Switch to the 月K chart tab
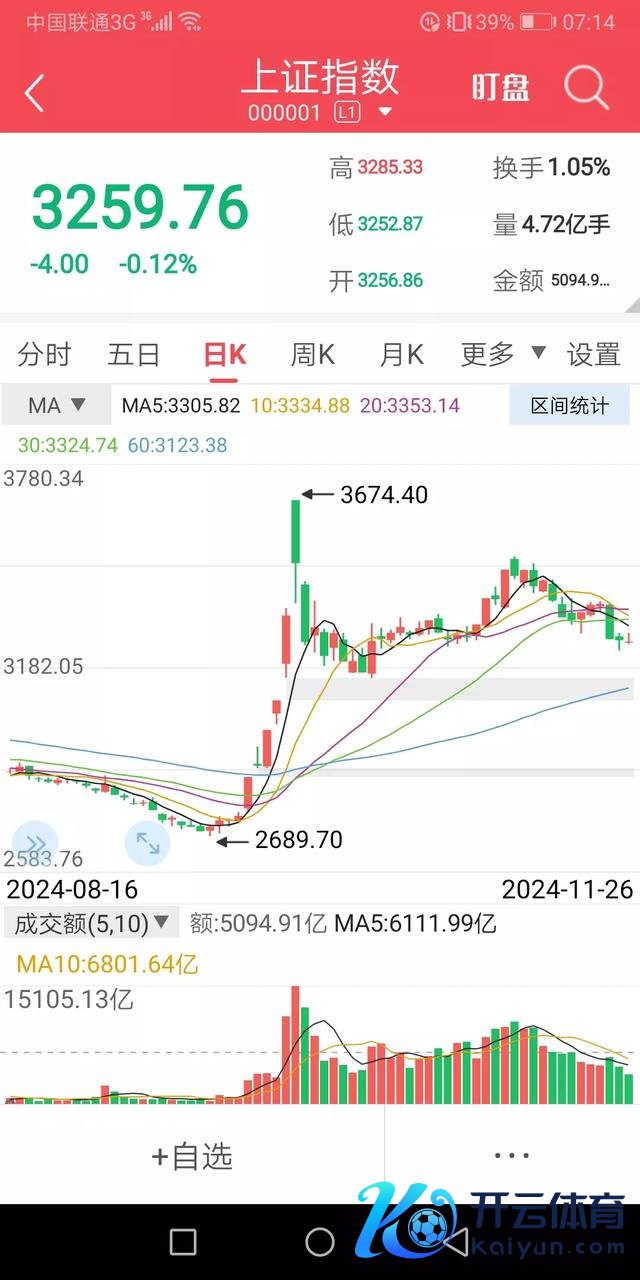640x1280 pixels. pyautogui.click(x=401, y=354)
